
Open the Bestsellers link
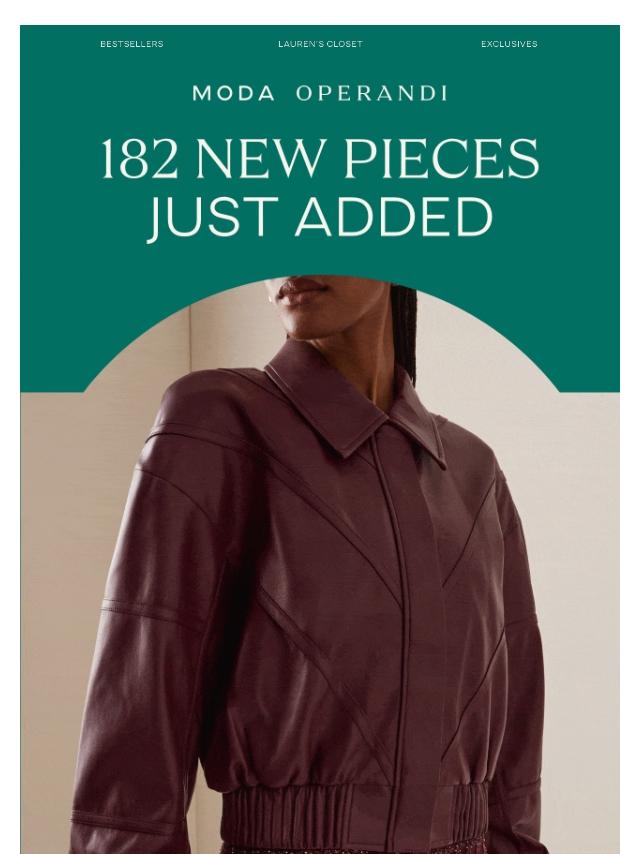click(x=131, y=44)
